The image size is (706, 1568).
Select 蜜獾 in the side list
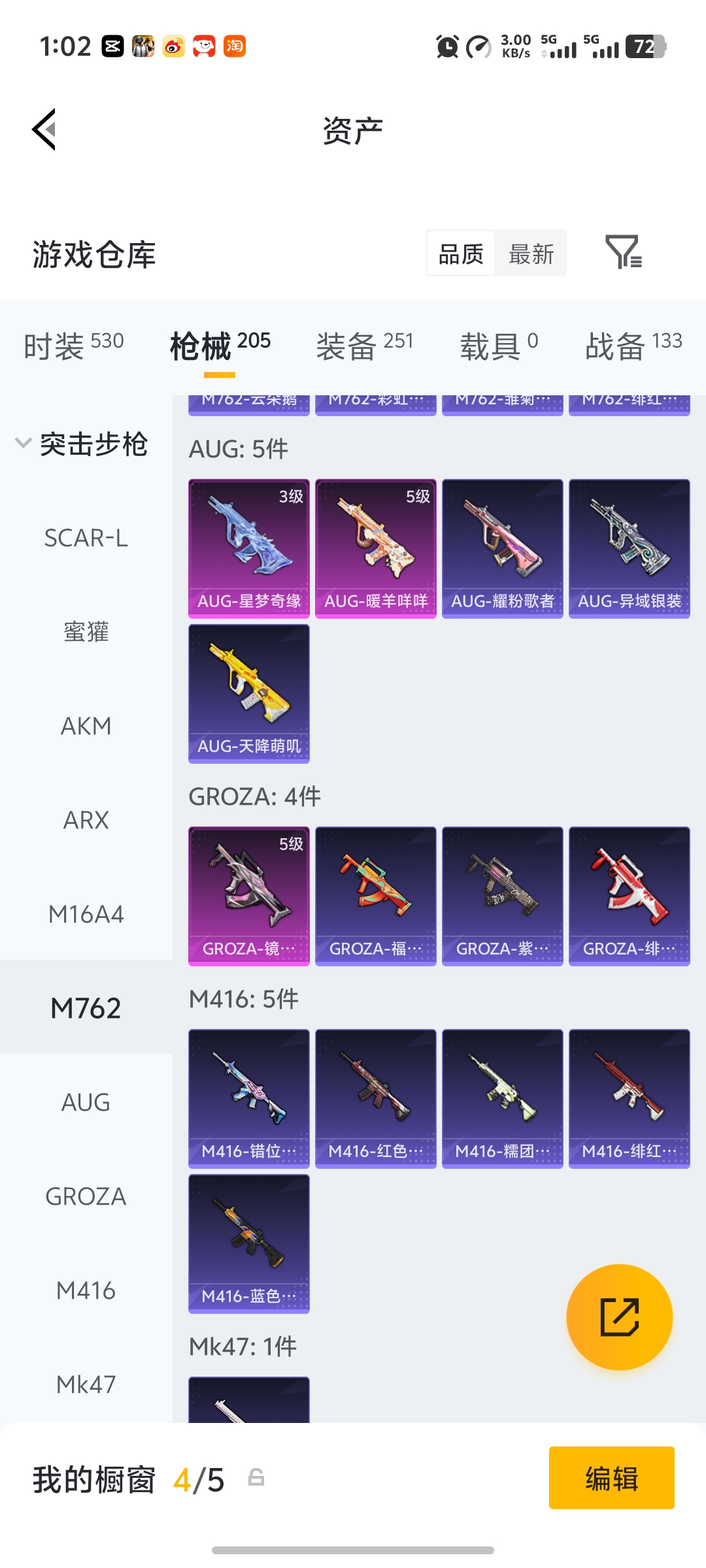[86, 632]
